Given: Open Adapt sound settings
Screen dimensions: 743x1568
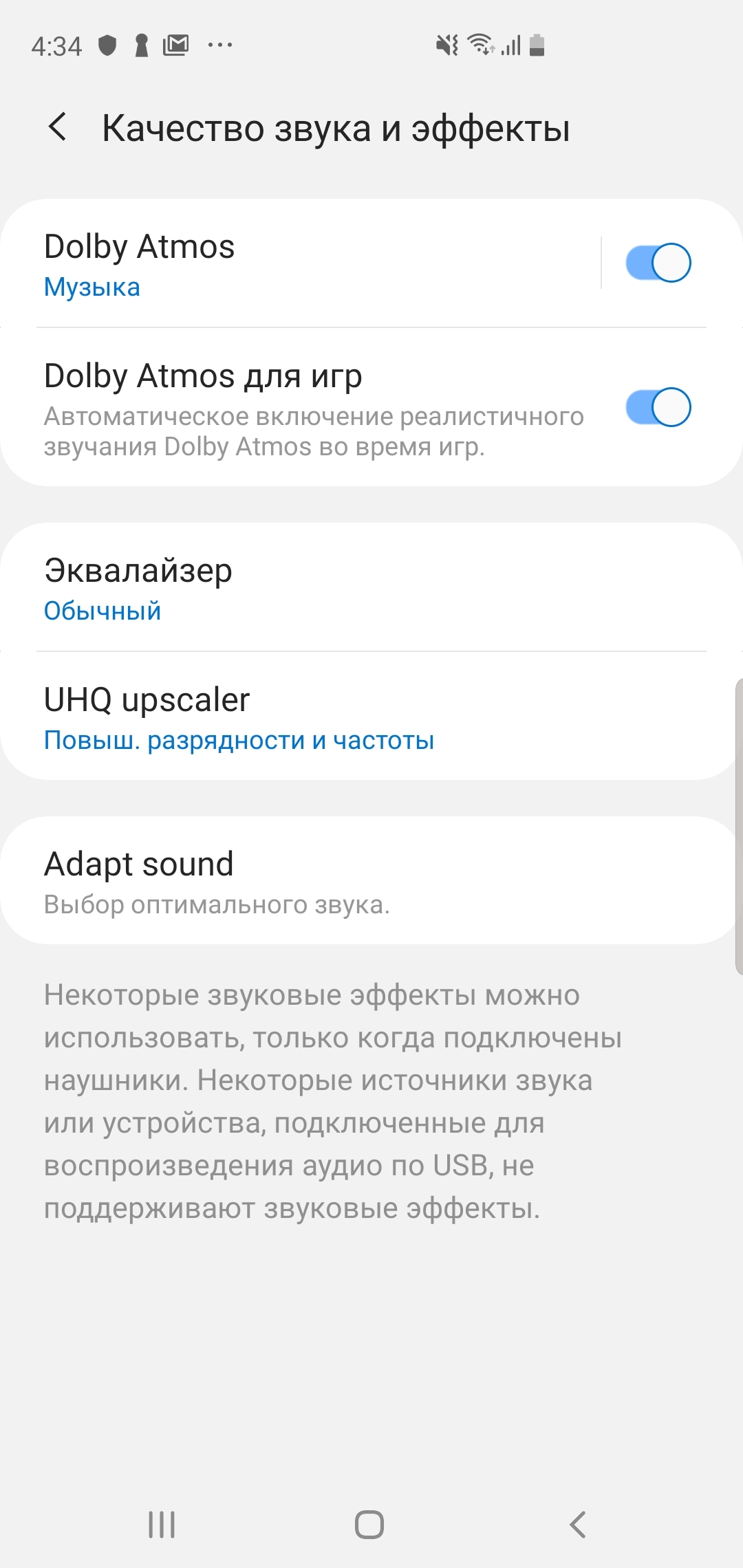Looking at the screenshot, I should tap(371, 881).
